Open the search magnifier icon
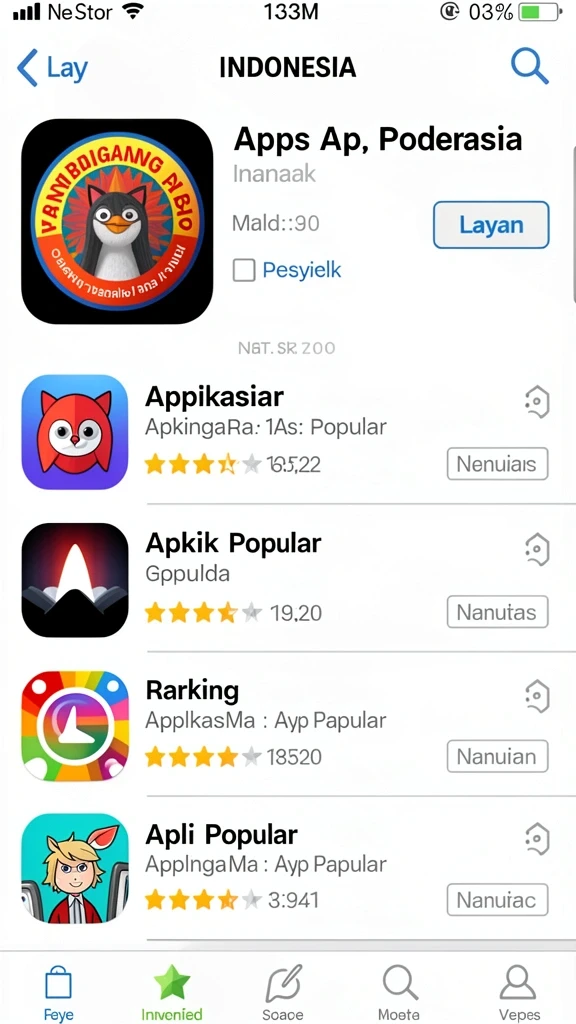Screen dimensions: 576x1024 (x=529, y=66)
